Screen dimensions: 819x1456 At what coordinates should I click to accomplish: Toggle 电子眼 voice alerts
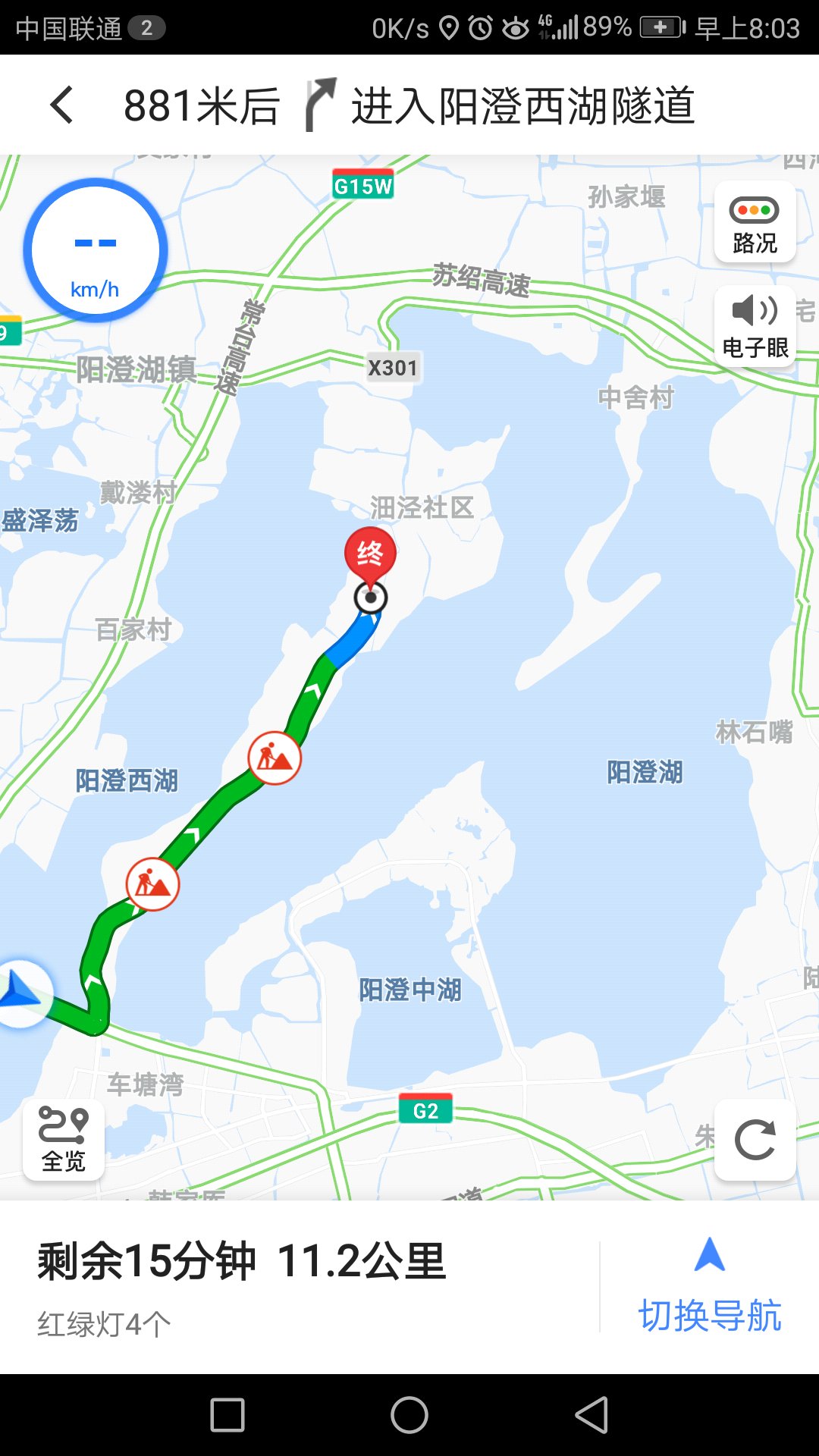click(755, 327)
